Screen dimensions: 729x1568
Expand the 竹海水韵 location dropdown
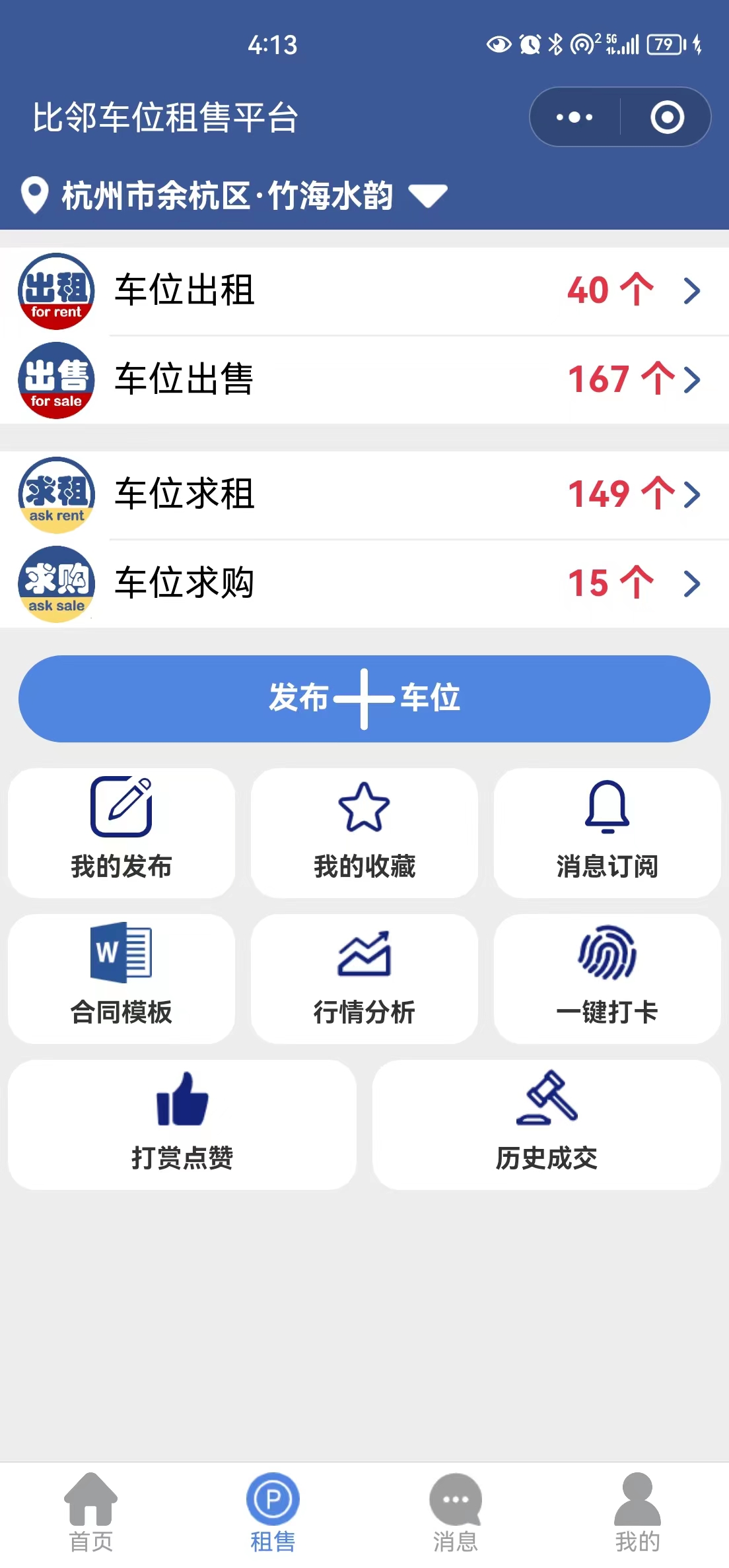(427, 196)
